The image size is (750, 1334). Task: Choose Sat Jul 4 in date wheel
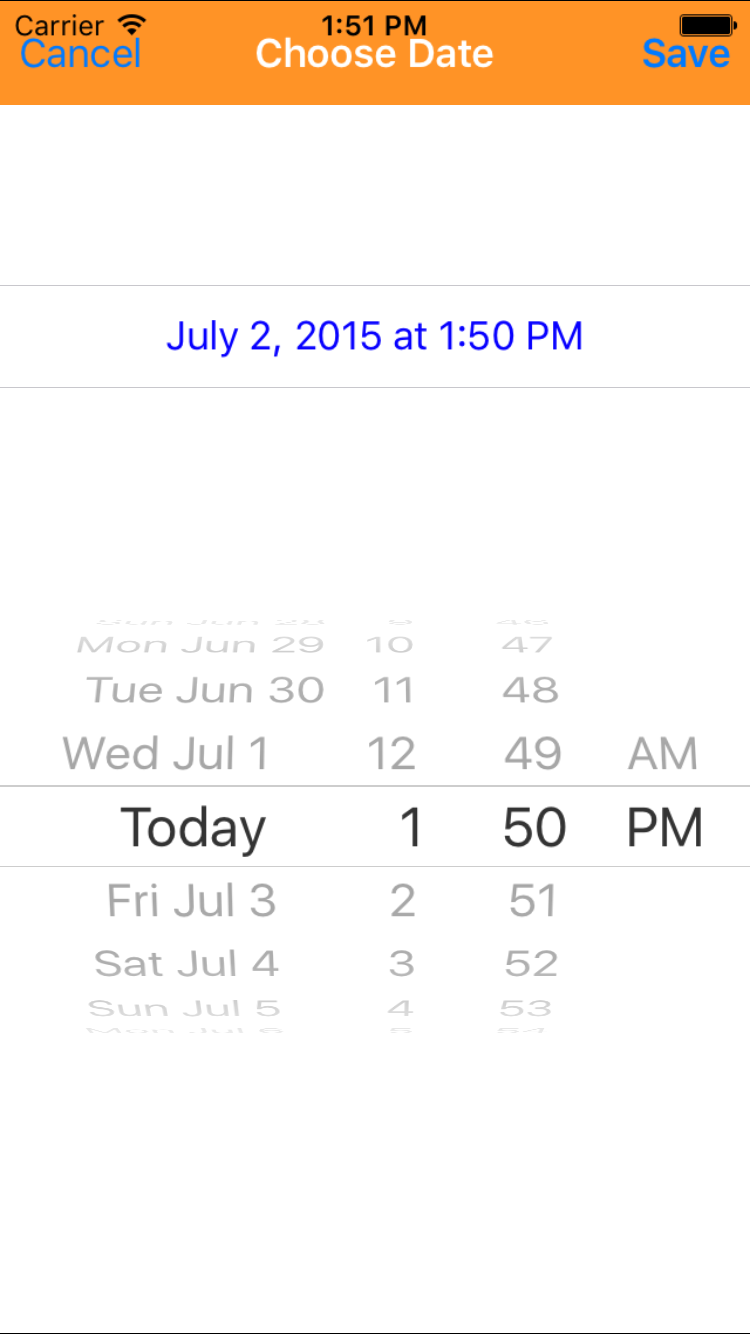186,963
